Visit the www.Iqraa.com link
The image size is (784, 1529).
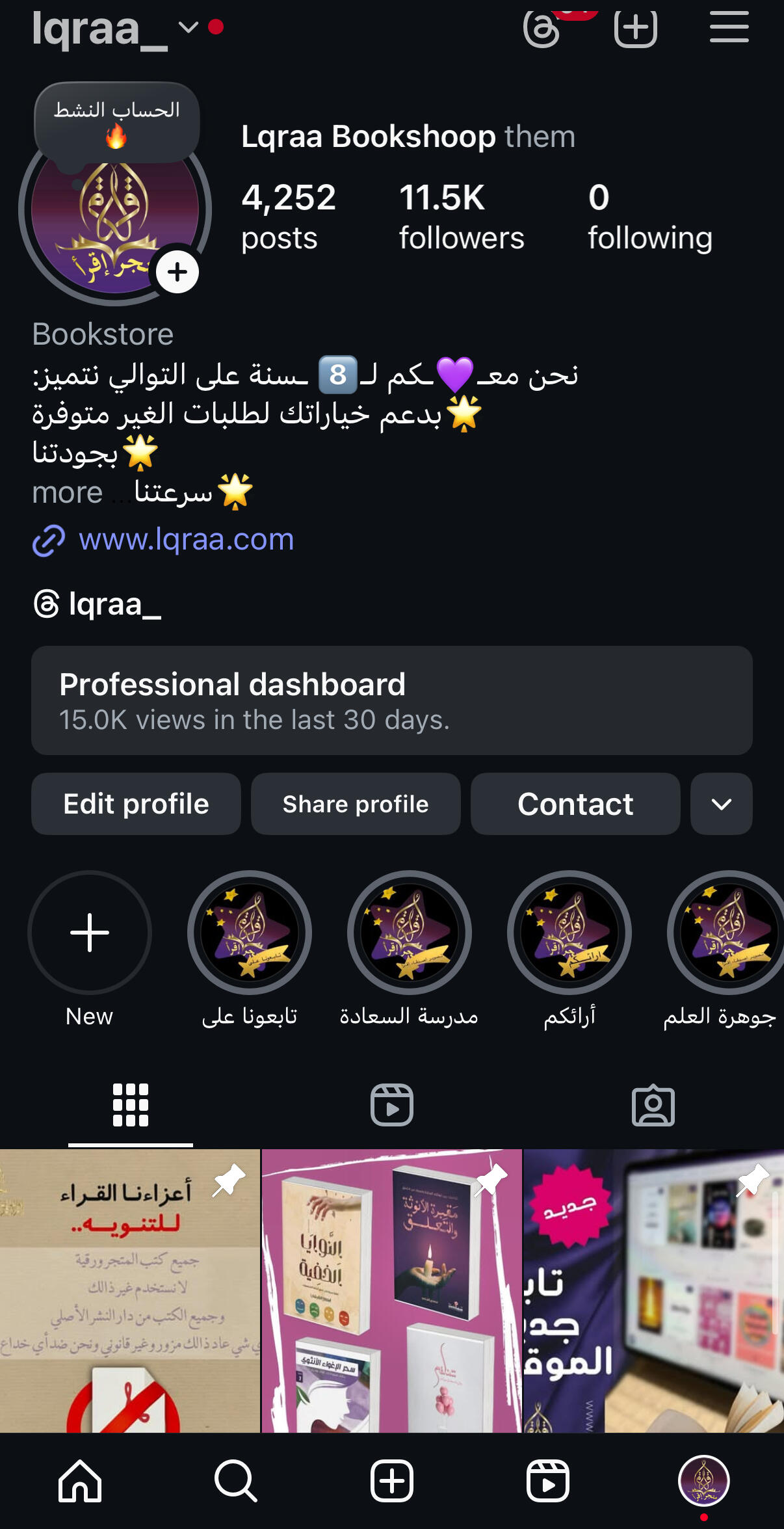tap(186, 539)
